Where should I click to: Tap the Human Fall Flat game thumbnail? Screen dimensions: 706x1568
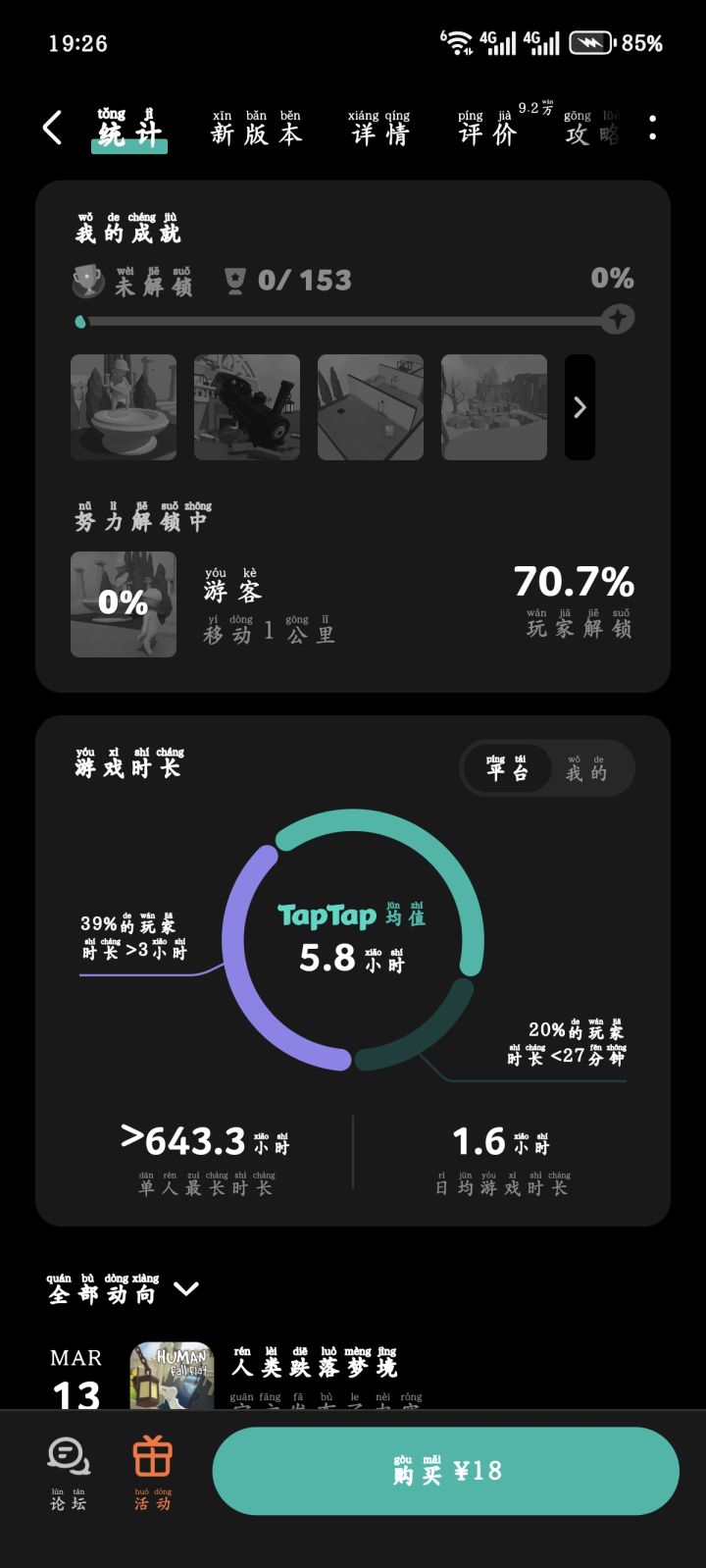click(x=173, y=1378)
